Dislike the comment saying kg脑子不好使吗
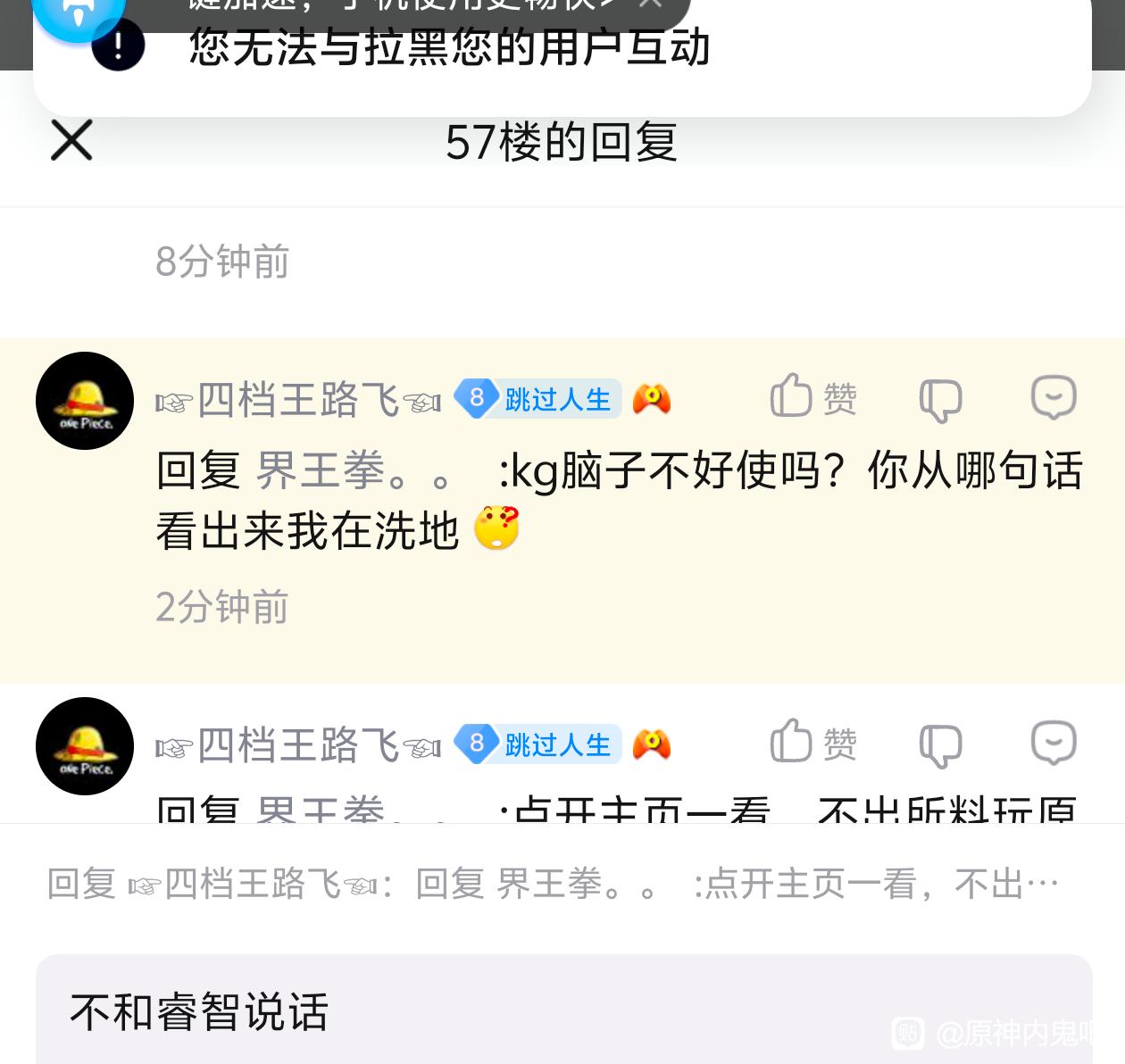The image size is (1125, 1064). (940, 399)
